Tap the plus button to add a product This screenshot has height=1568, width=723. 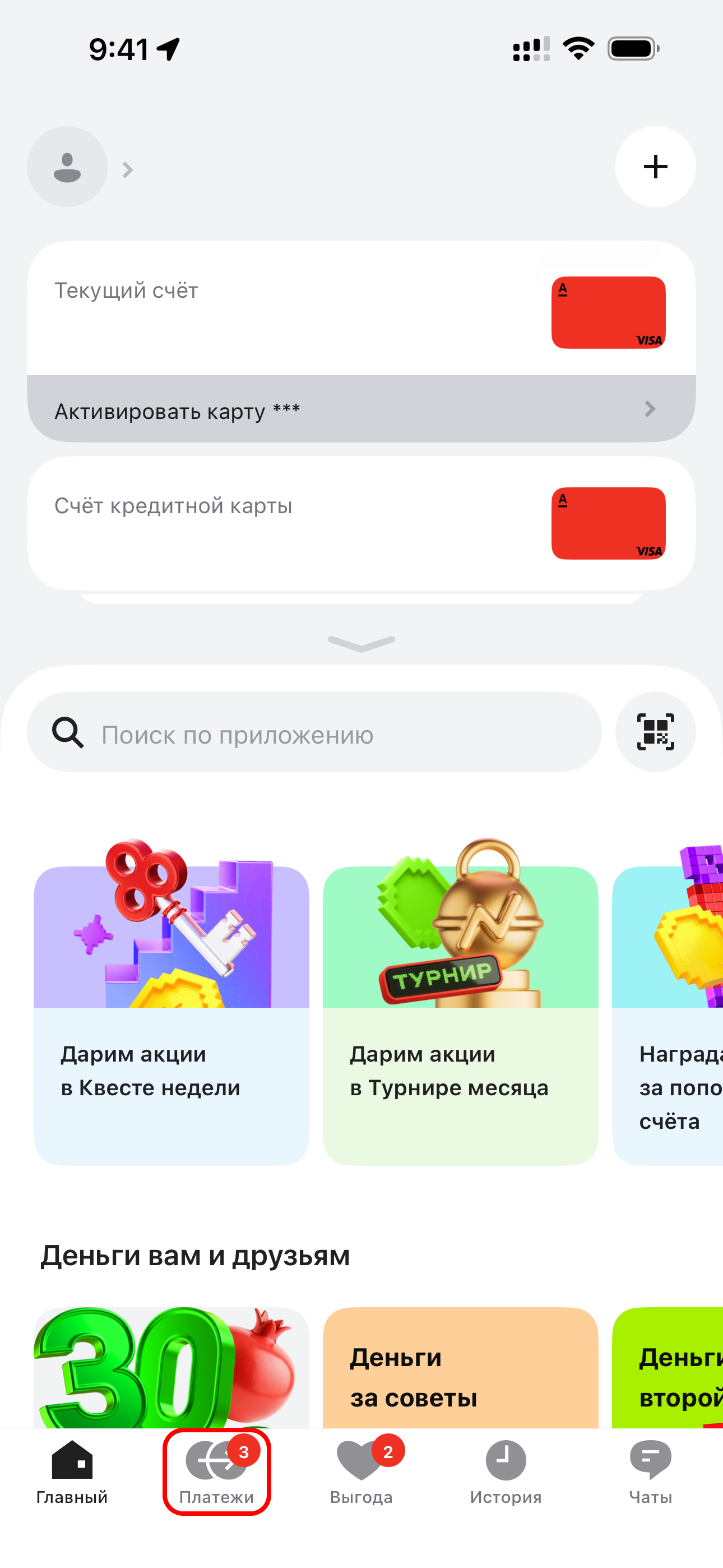[x=655, y=167]
